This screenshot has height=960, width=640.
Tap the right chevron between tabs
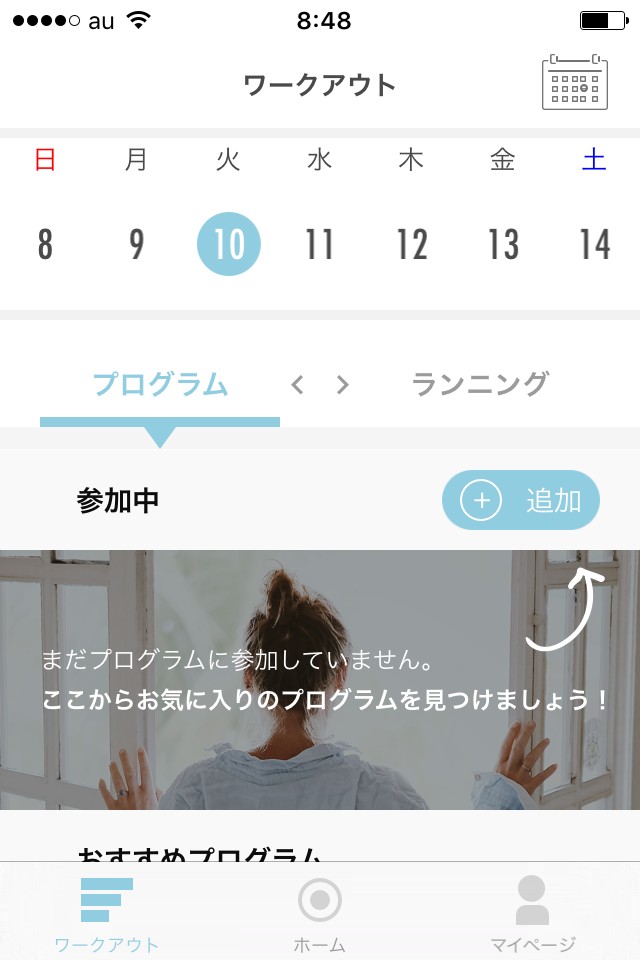[343, 385]
